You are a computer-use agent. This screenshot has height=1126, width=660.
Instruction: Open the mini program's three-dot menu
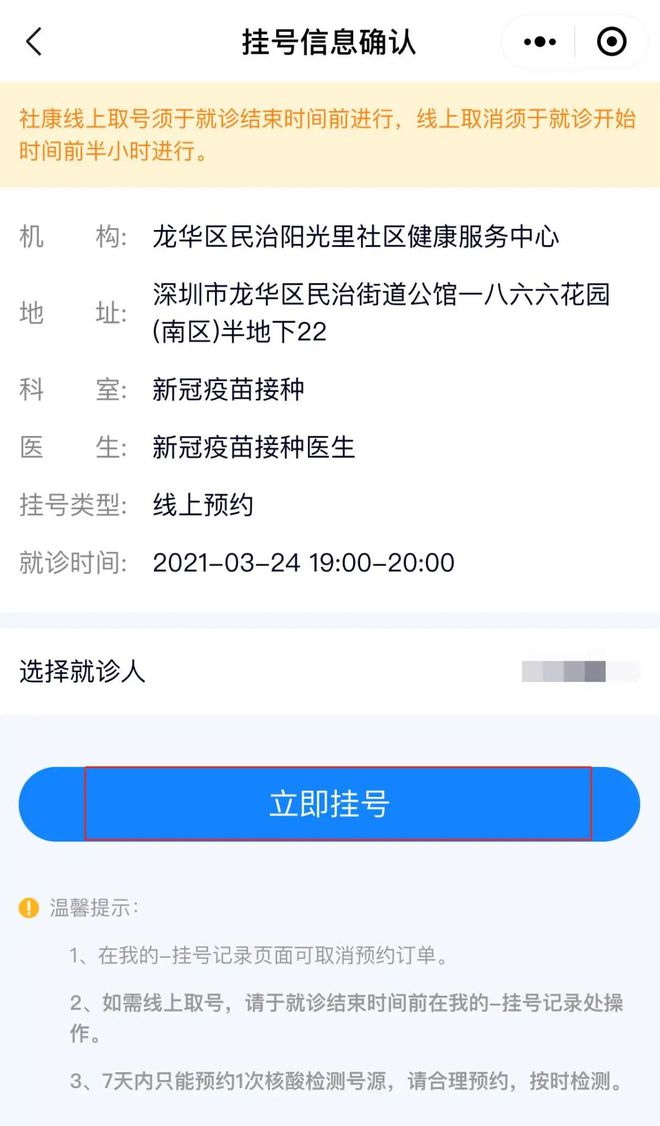tap(540, 42)
